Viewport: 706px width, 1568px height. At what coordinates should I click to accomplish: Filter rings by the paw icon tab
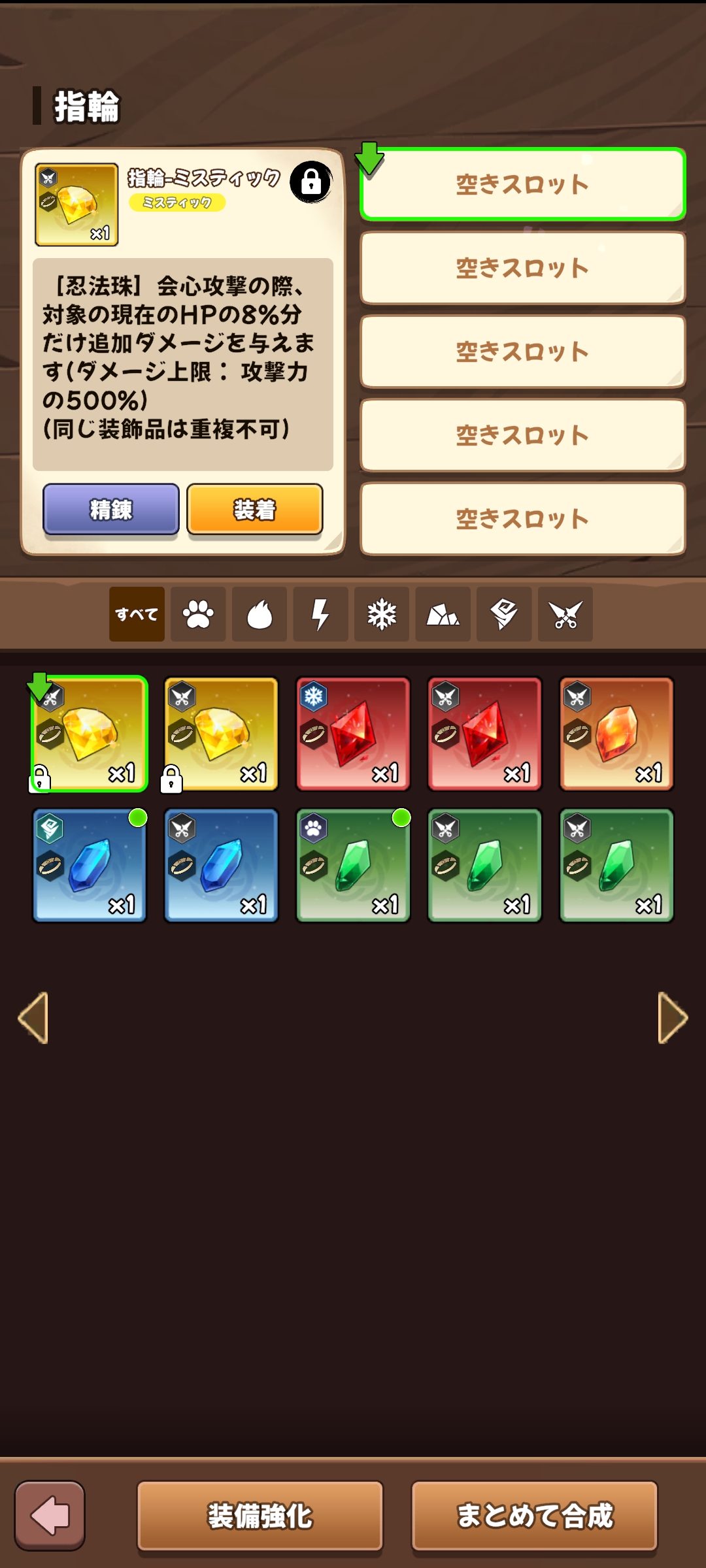pyautogui.click(x=198, y=614)
